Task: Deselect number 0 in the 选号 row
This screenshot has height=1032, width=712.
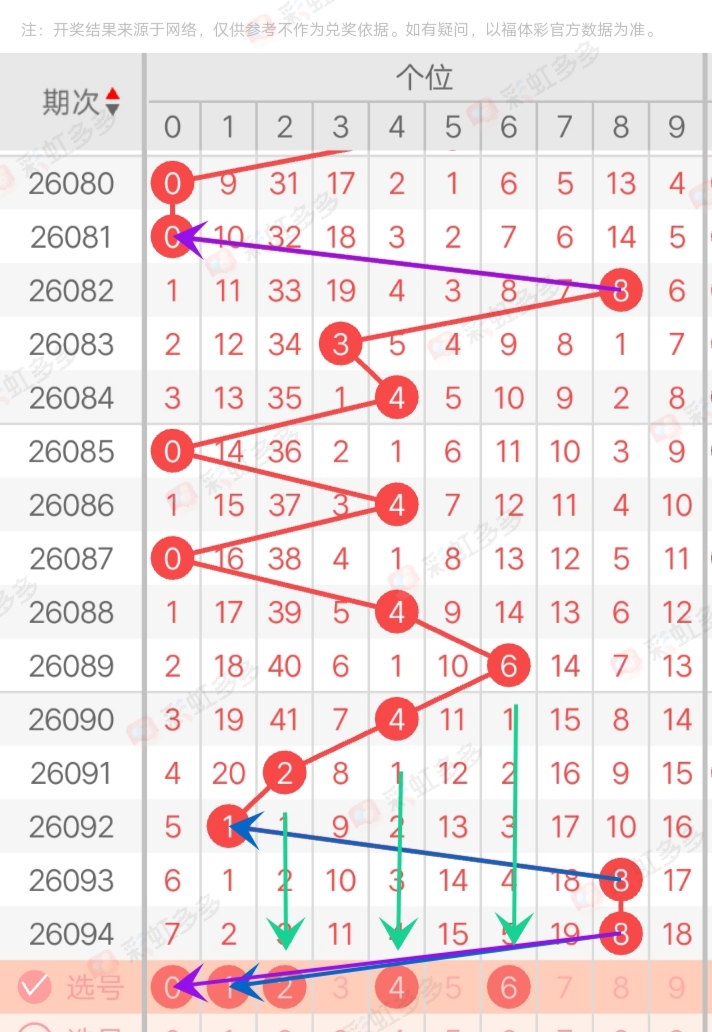Action: [173, 988]
